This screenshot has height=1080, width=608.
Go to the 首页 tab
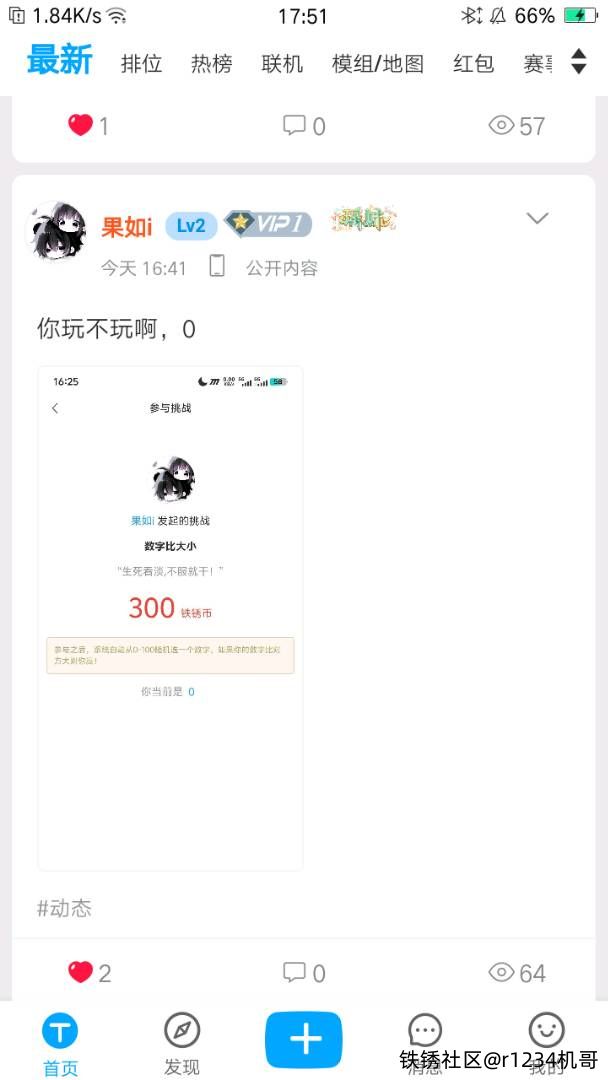point(60,1043)
